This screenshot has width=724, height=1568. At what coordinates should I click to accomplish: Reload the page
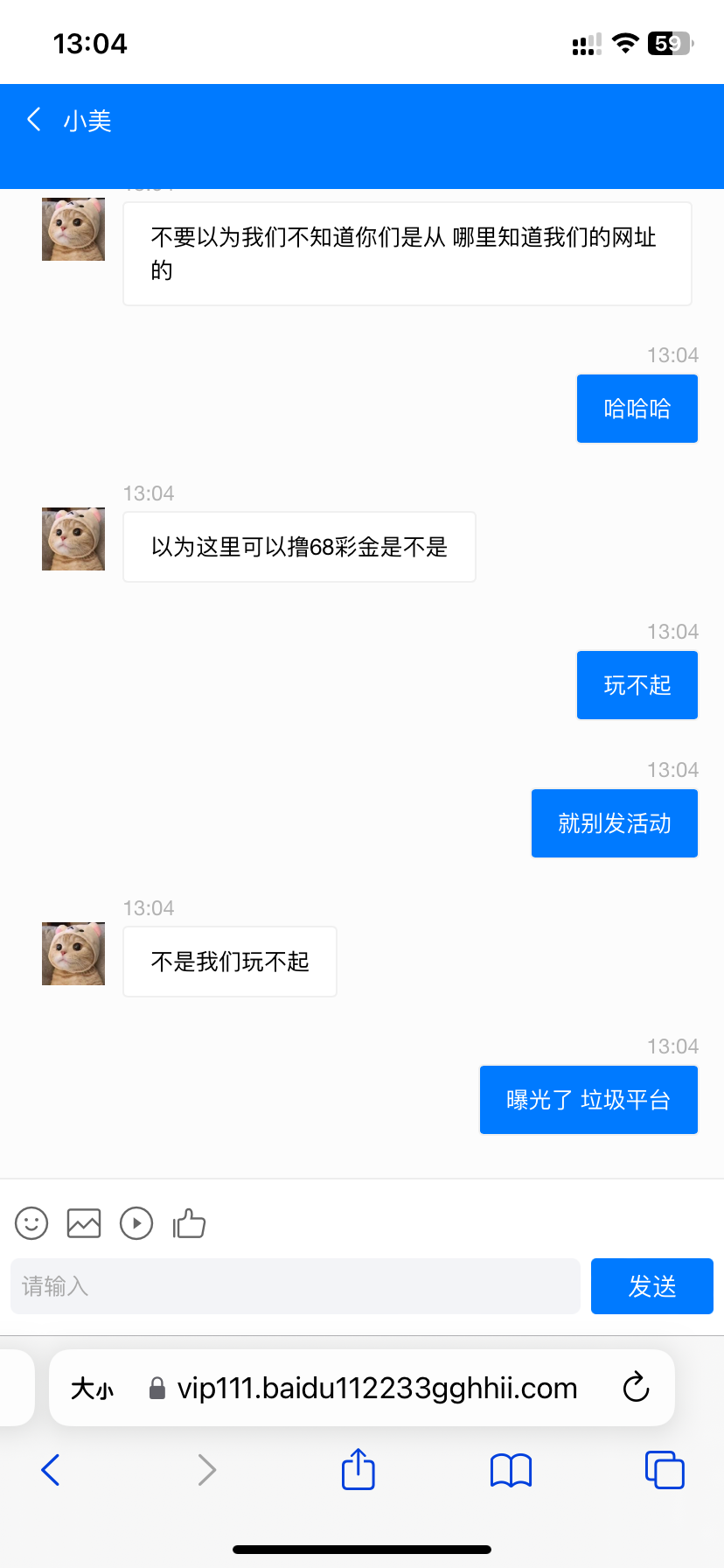coord(636,1388)
